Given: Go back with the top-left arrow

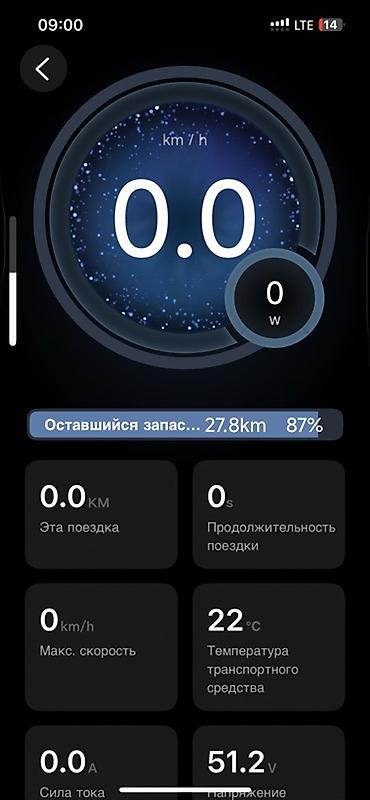Looking at the screenshot, I should click(43, 68).
